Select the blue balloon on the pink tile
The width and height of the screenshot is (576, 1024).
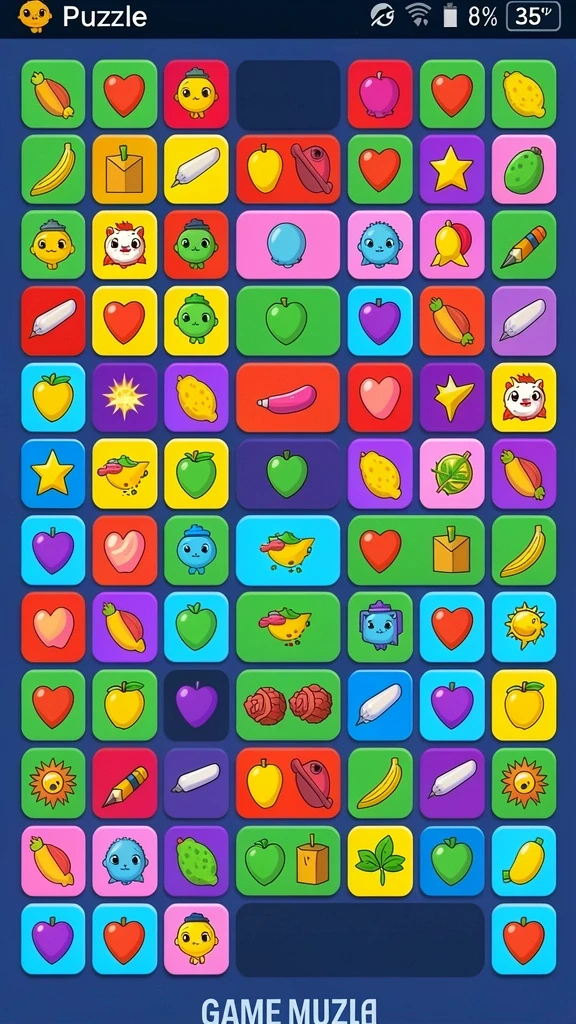coord(287,245)
